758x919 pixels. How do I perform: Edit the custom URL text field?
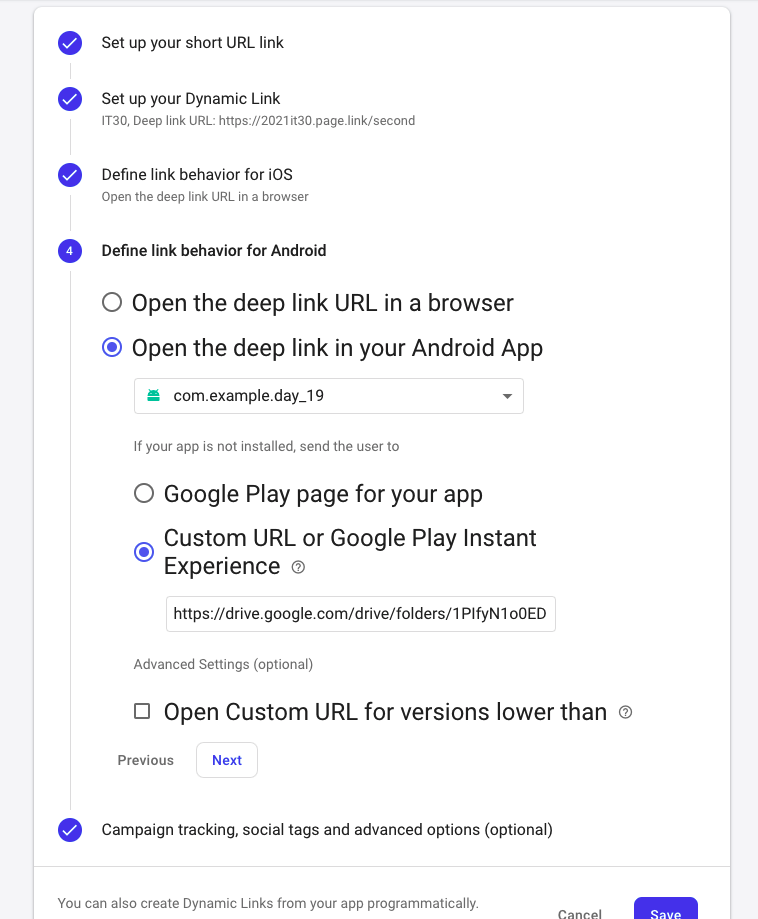pyautogui.click(x=360, y=614)
